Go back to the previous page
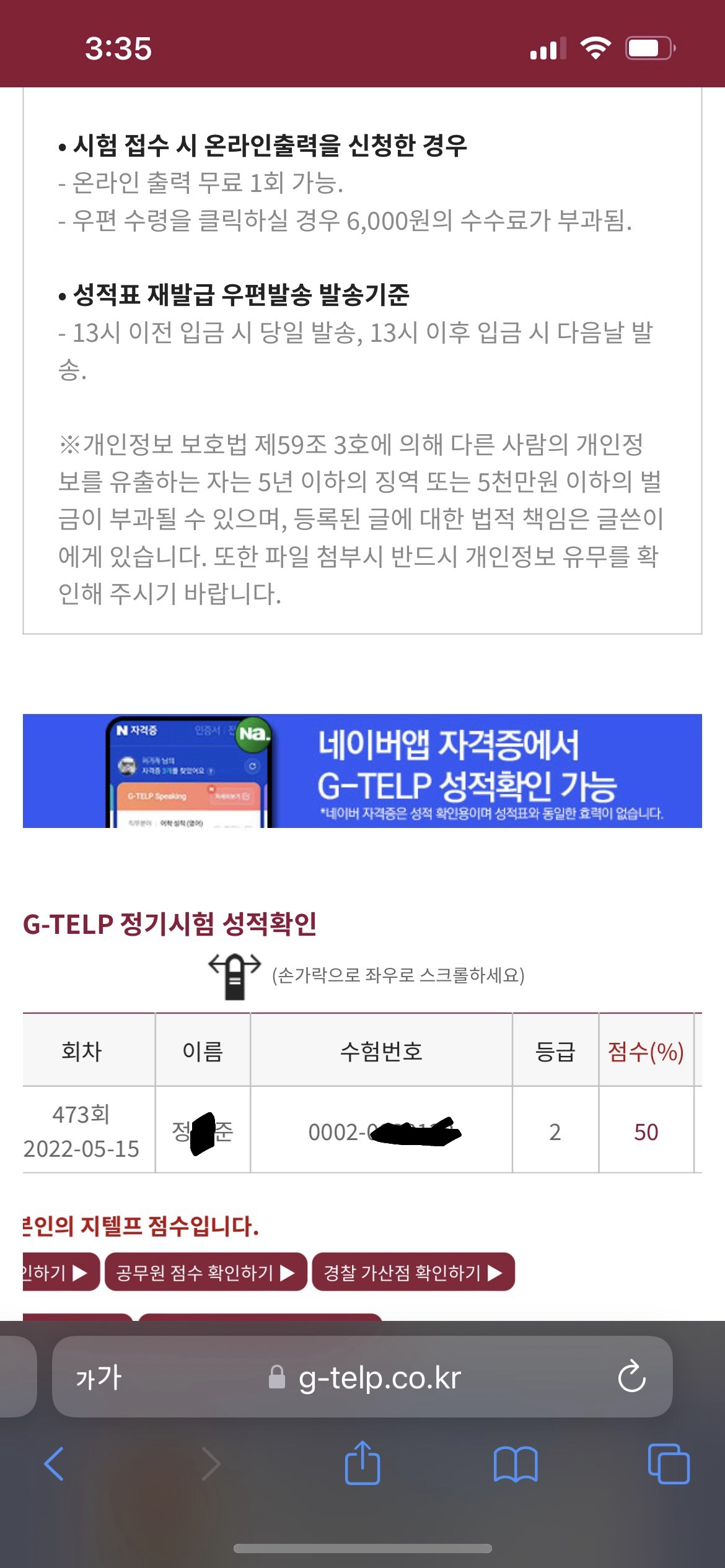The image size is (725, 1568). click(x=54, y=1465)
